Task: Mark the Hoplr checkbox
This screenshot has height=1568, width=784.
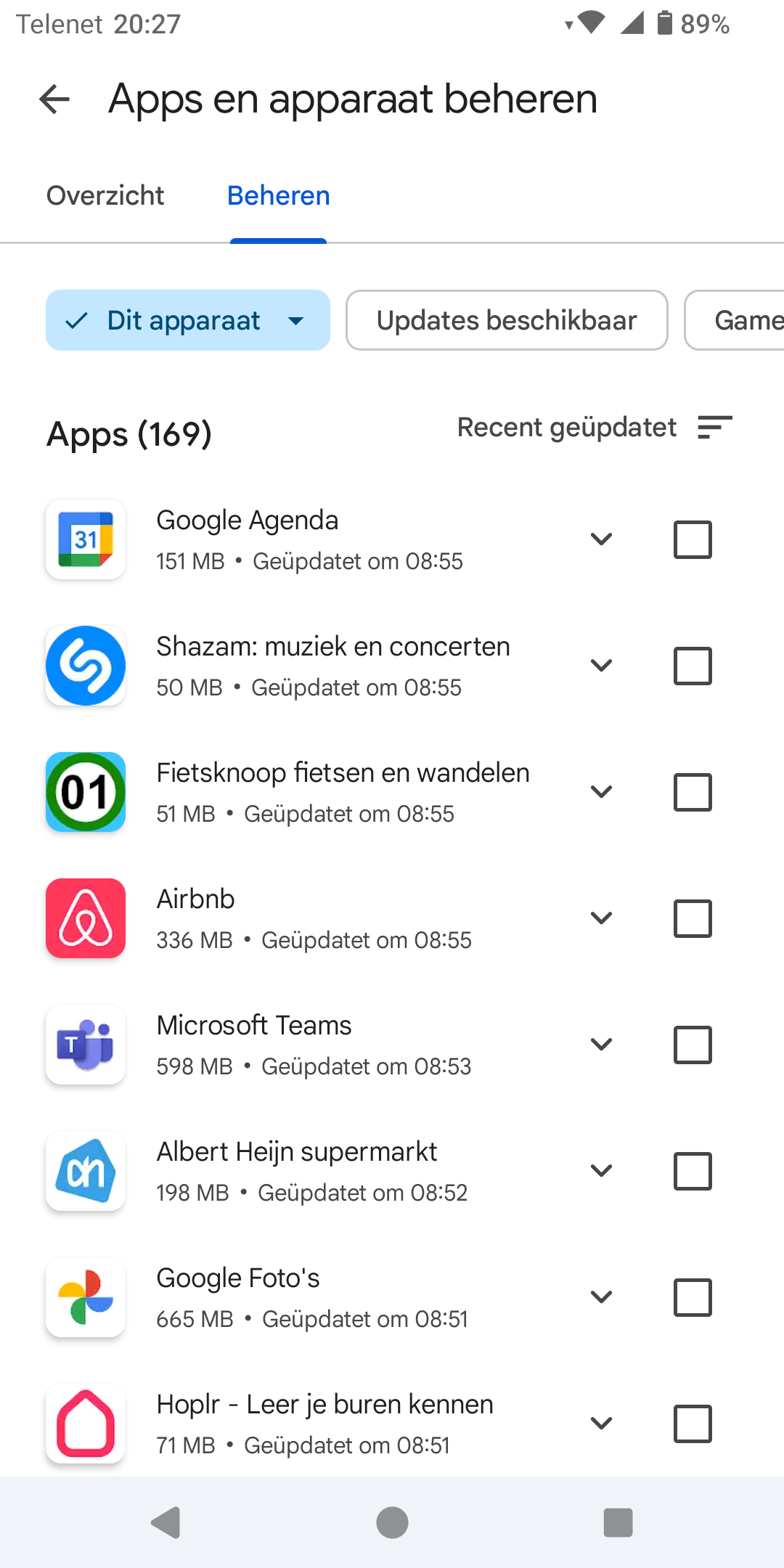Action: point(693,1424)
